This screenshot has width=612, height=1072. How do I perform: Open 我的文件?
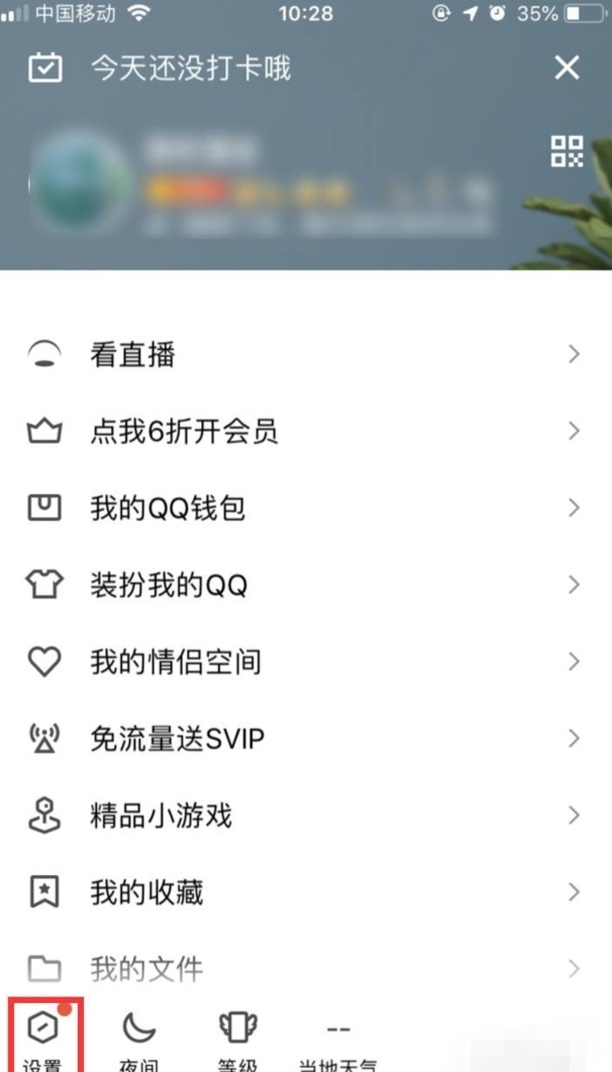(x=300, y=968)
